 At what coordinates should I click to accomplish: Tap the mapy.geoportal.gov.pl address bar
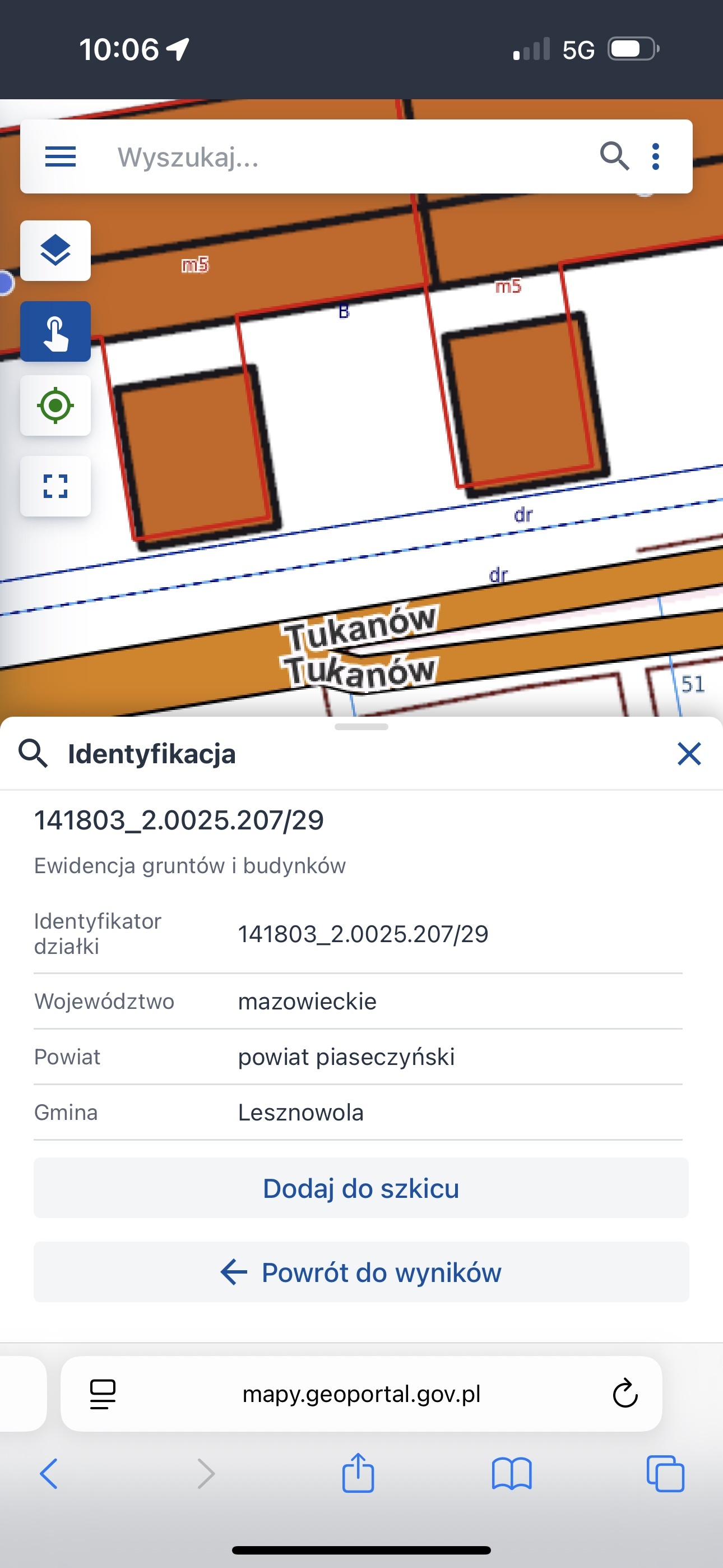(361, 1394)
